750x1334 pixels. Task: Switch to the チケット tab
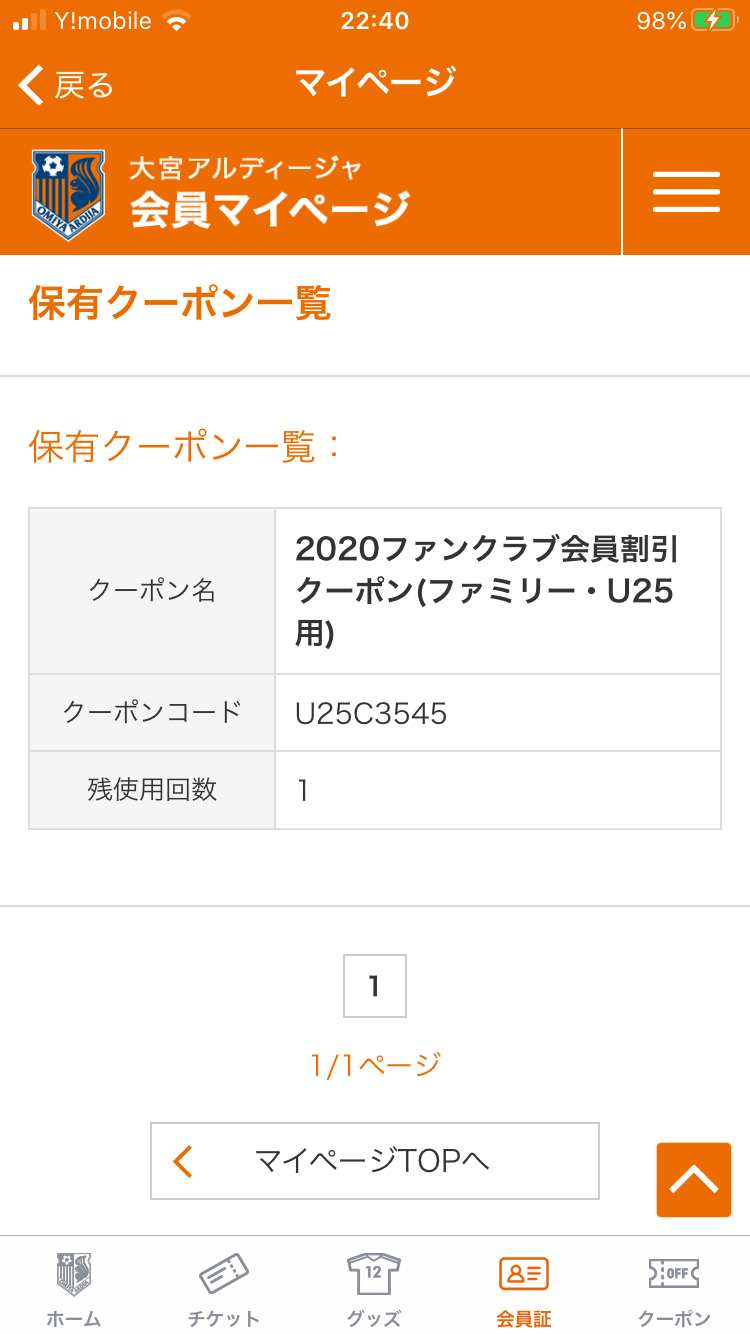pyautogui.click(x=224, y=1288)
